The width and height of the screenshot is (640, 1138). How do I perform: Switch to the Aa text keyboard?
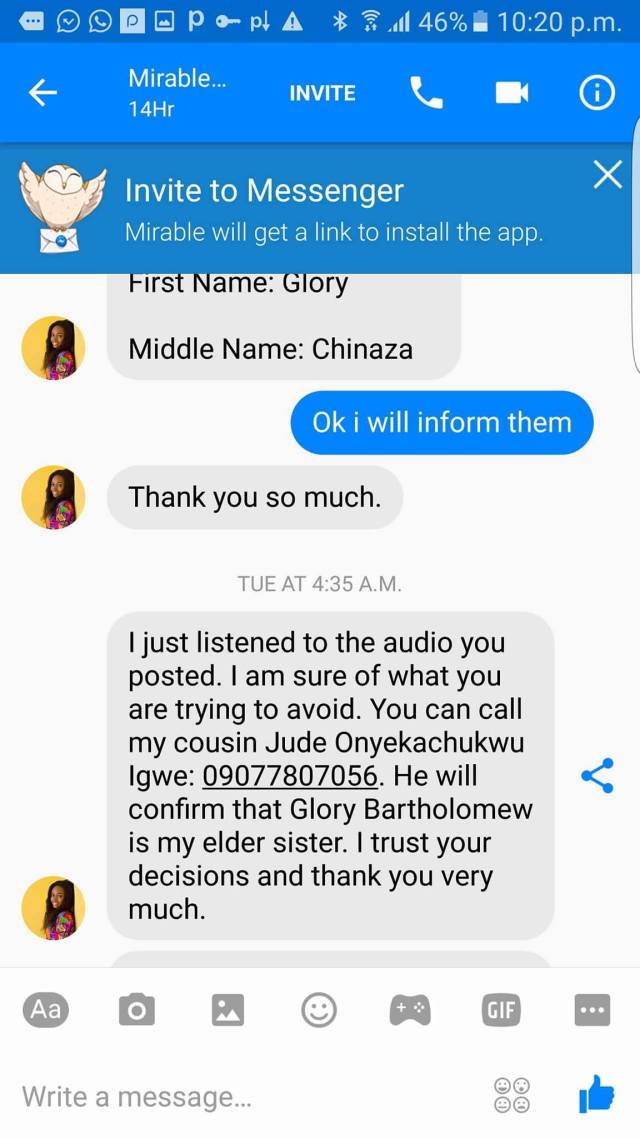click(x=45, y=1010)
